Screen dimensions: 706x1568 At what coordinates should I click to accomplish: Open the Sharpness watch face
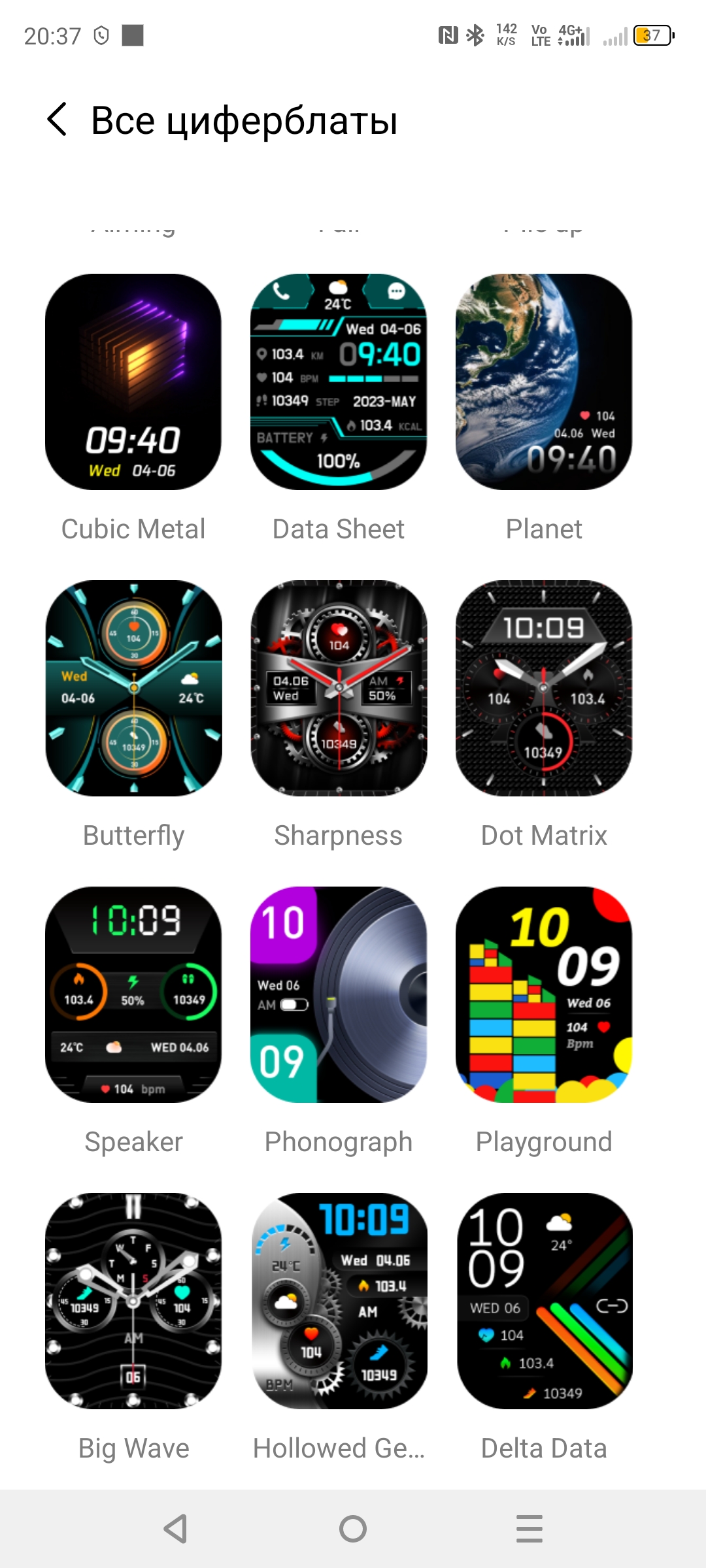click(339, 688)
